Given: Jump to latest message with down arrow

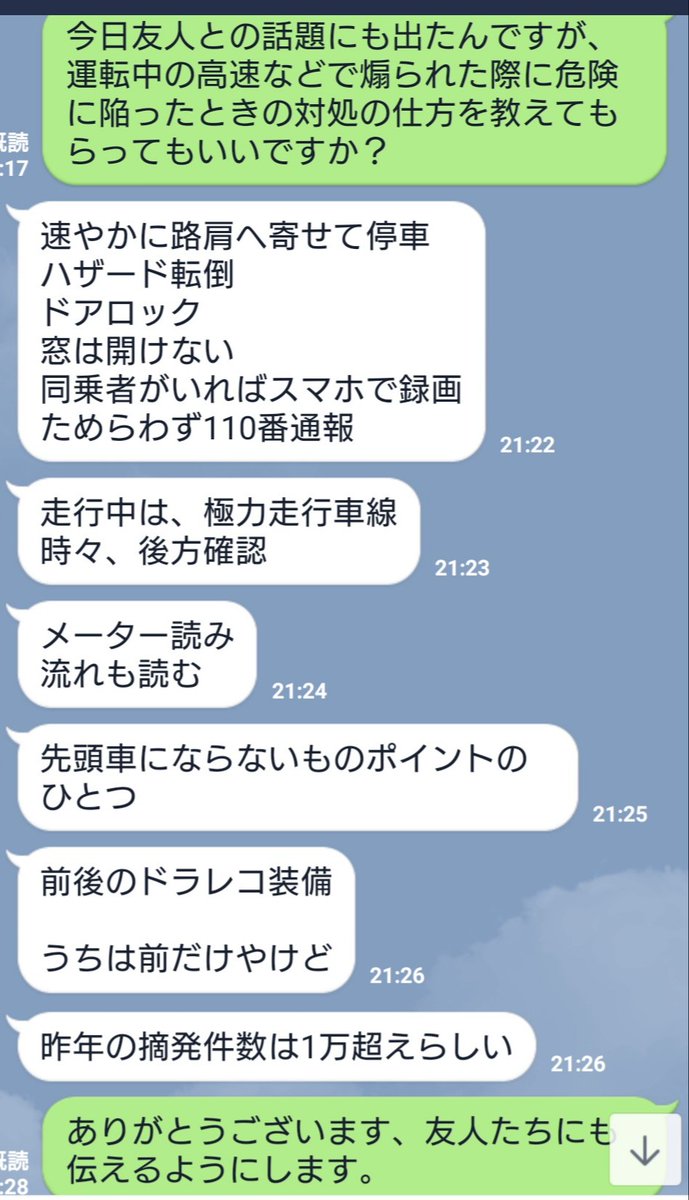Looking at the screenshot, I should coord(645,1152).
